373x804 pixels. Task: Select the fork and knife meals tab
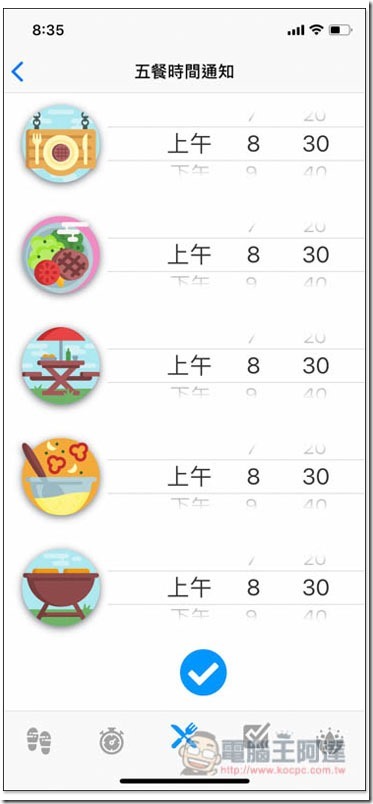[x=184, y=736]
